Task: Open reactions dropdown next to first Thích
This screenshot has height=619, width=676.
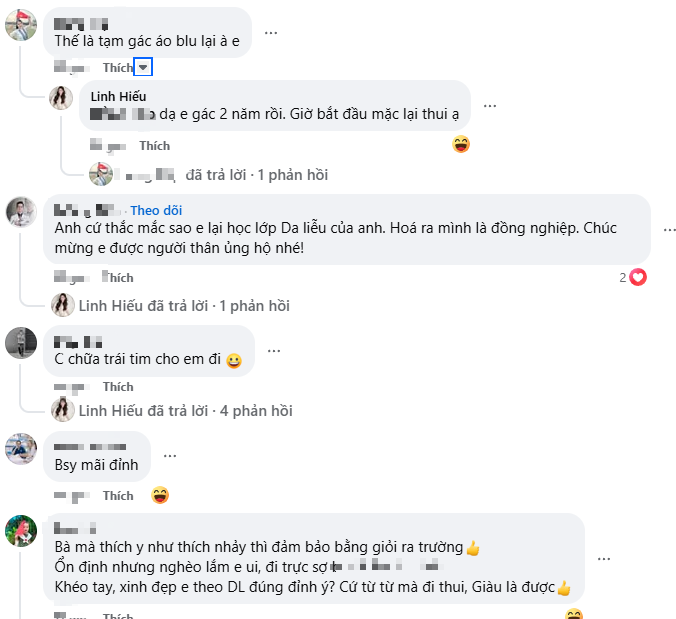Action: click(x=143, y=68)
